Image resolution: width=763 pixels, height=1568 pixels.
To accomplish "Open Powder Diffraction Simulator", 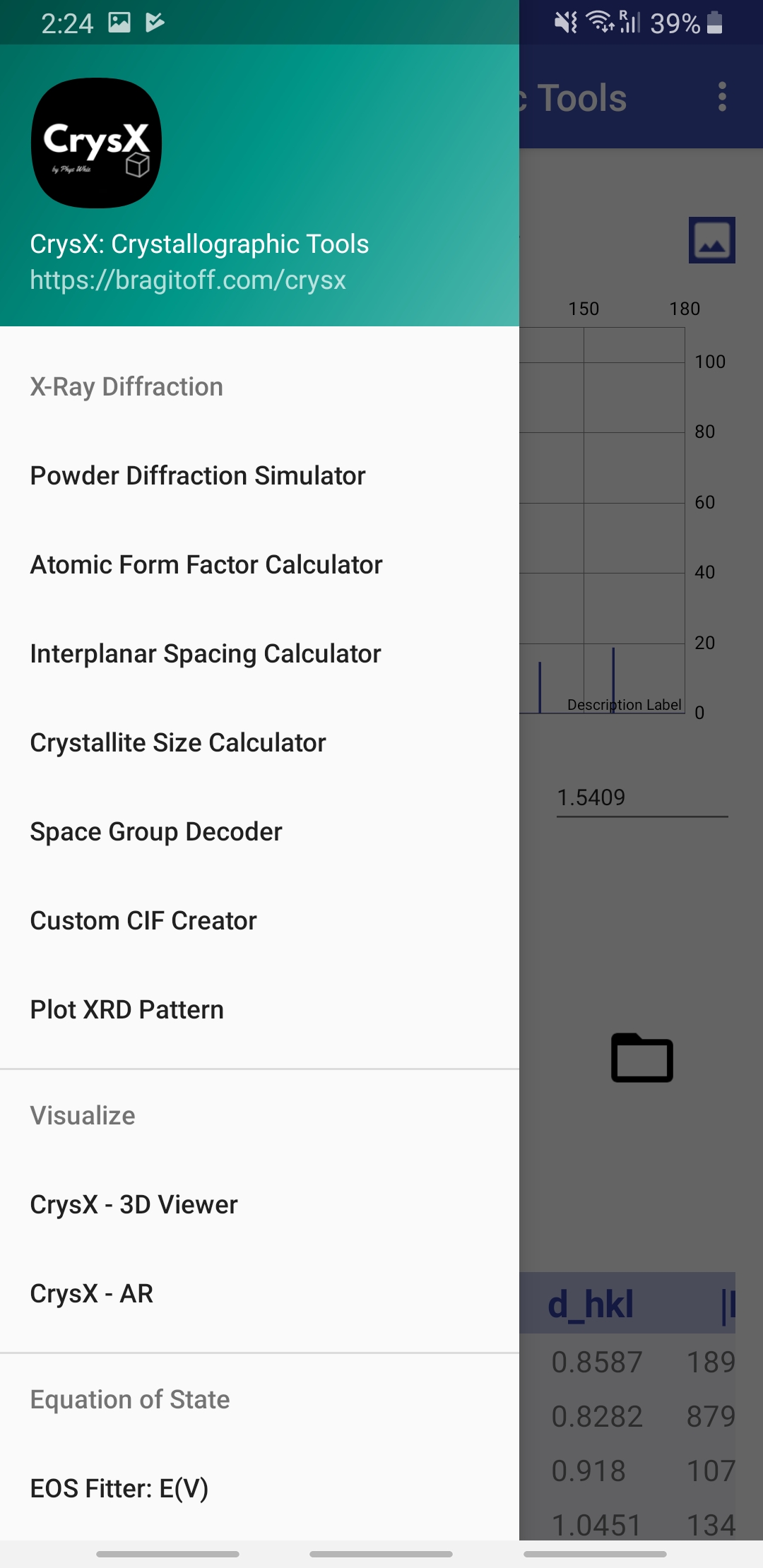I will (197, 475).
